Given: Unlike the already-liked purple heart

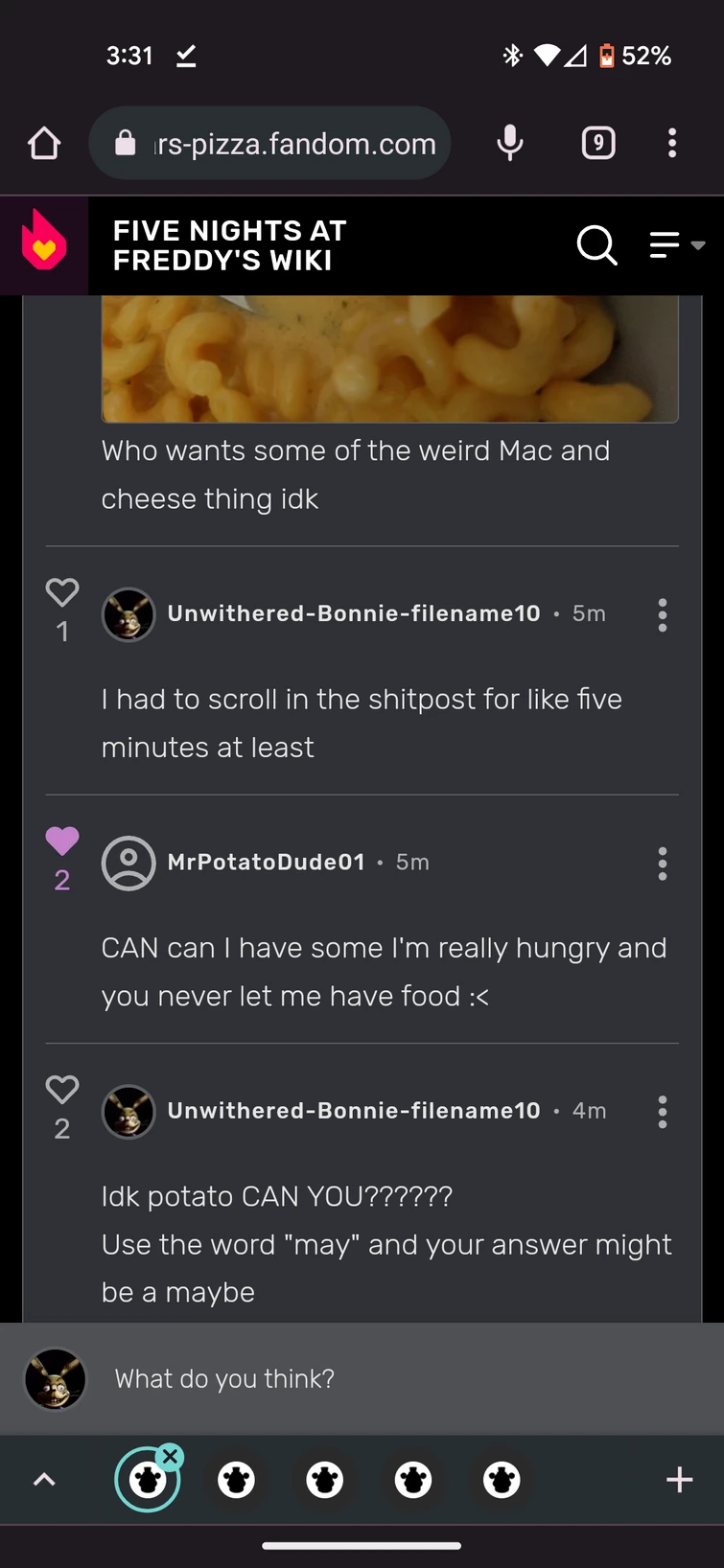Looking at the screenshot, I should point(62,841).
